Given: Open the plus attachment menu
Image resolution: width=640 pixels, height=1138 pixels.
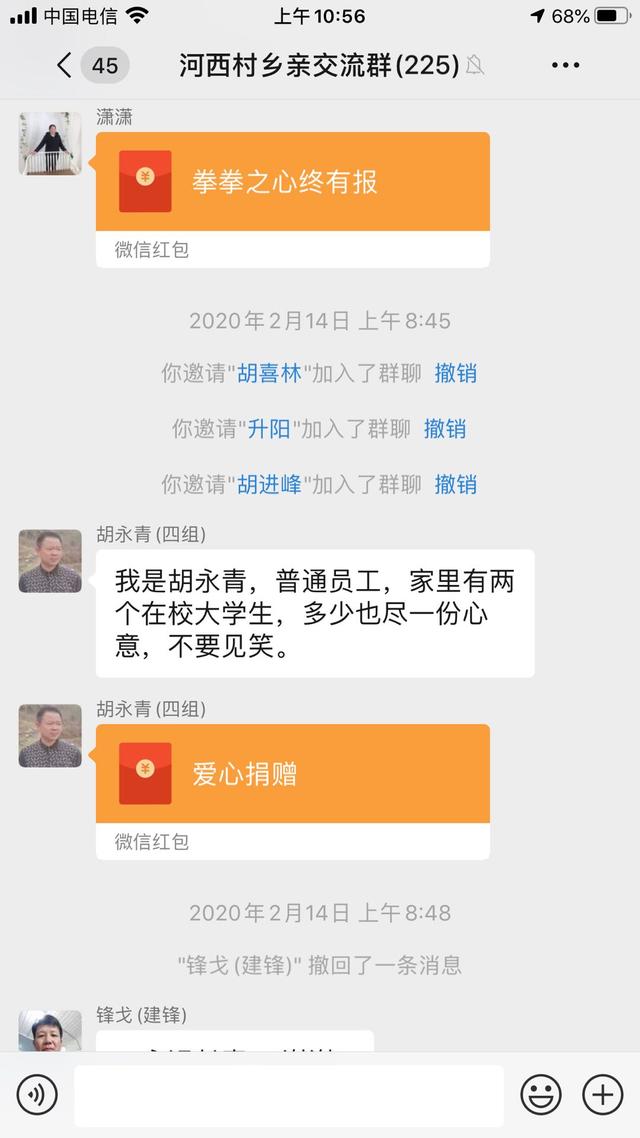Looking at the screenshot, I should point(602,1095).
